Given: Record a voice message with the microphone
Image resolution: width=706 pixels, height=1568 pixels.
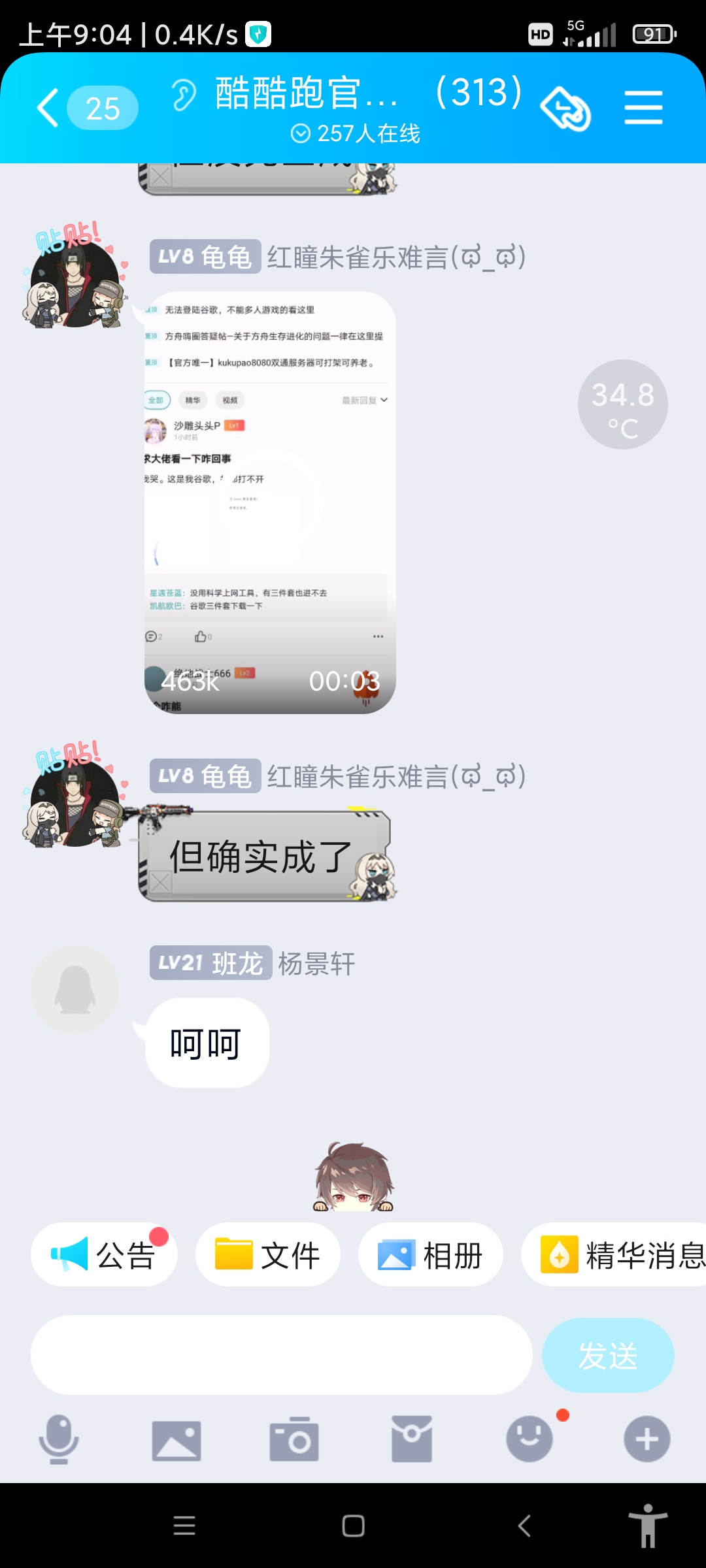Looking at the screenshot, I should click(59, 1439).
